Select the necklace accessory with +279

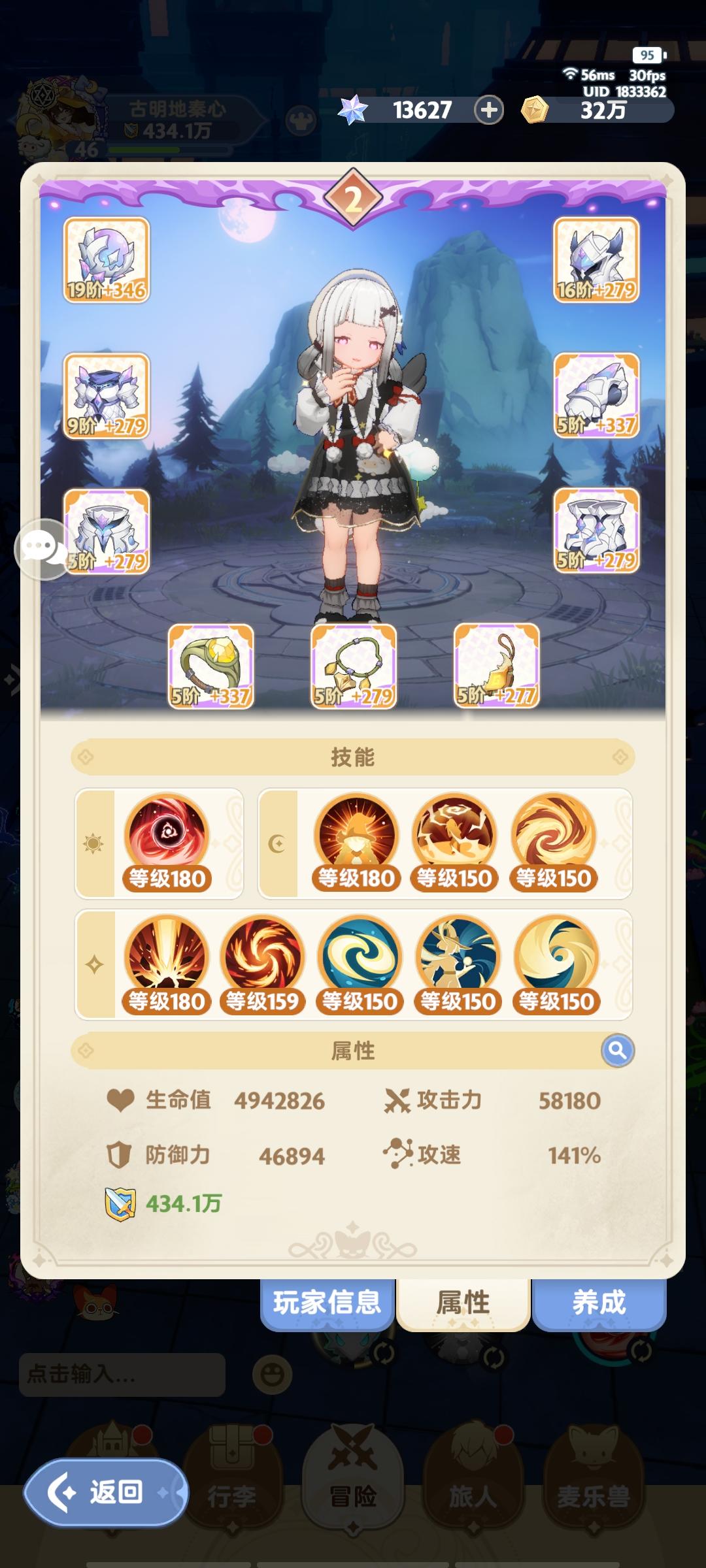353,666
